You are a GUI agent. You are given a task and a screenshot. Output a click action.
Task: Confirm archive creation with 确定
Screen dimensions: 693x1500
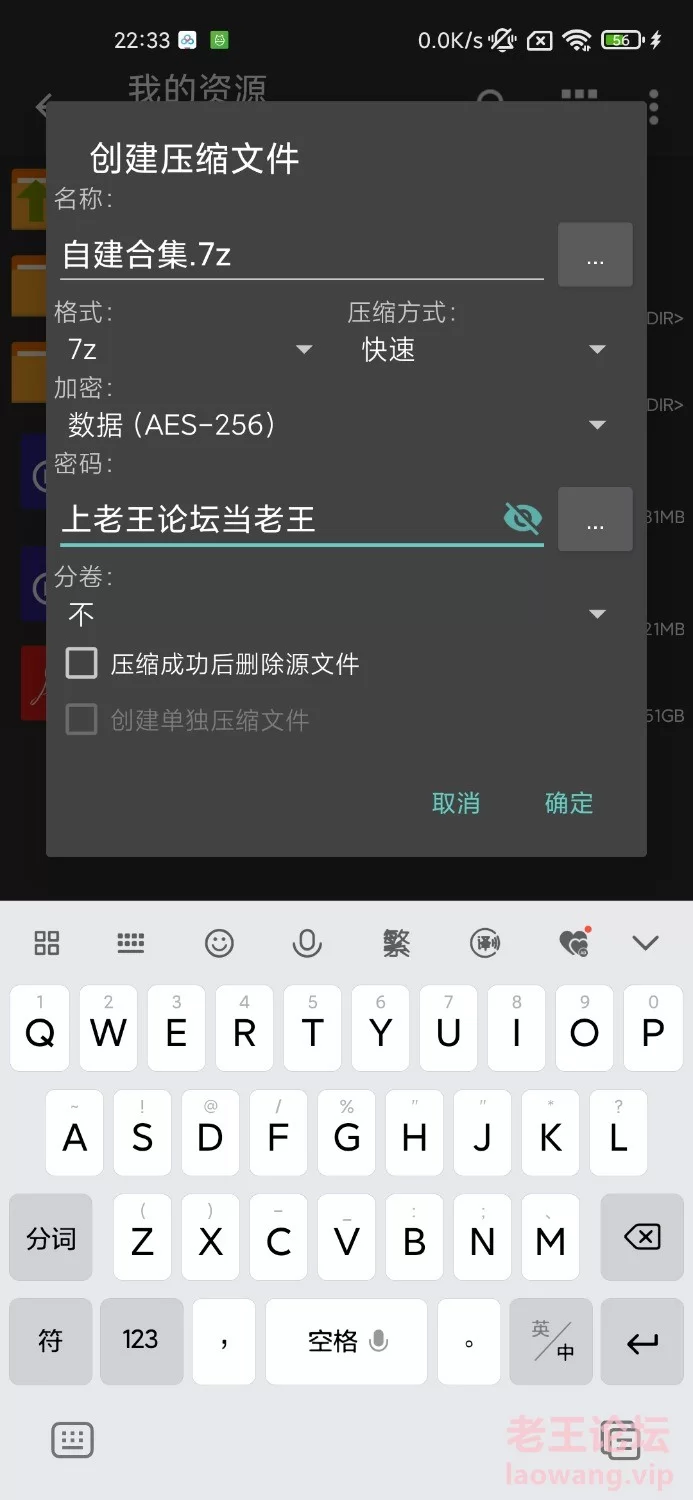[x=569, y=803]
